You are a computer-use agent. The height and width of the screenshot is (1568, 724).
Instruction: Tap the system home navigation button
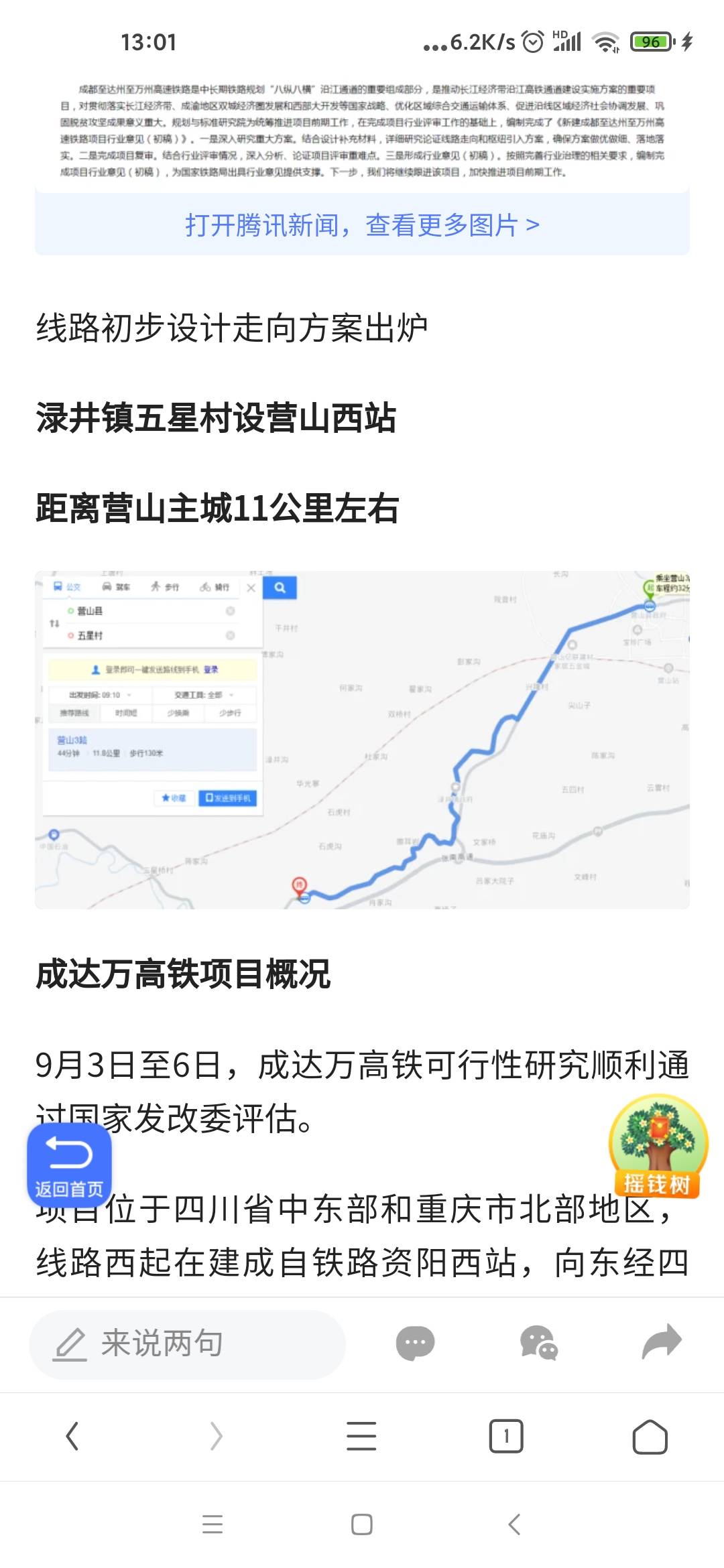coord(362,1524)
